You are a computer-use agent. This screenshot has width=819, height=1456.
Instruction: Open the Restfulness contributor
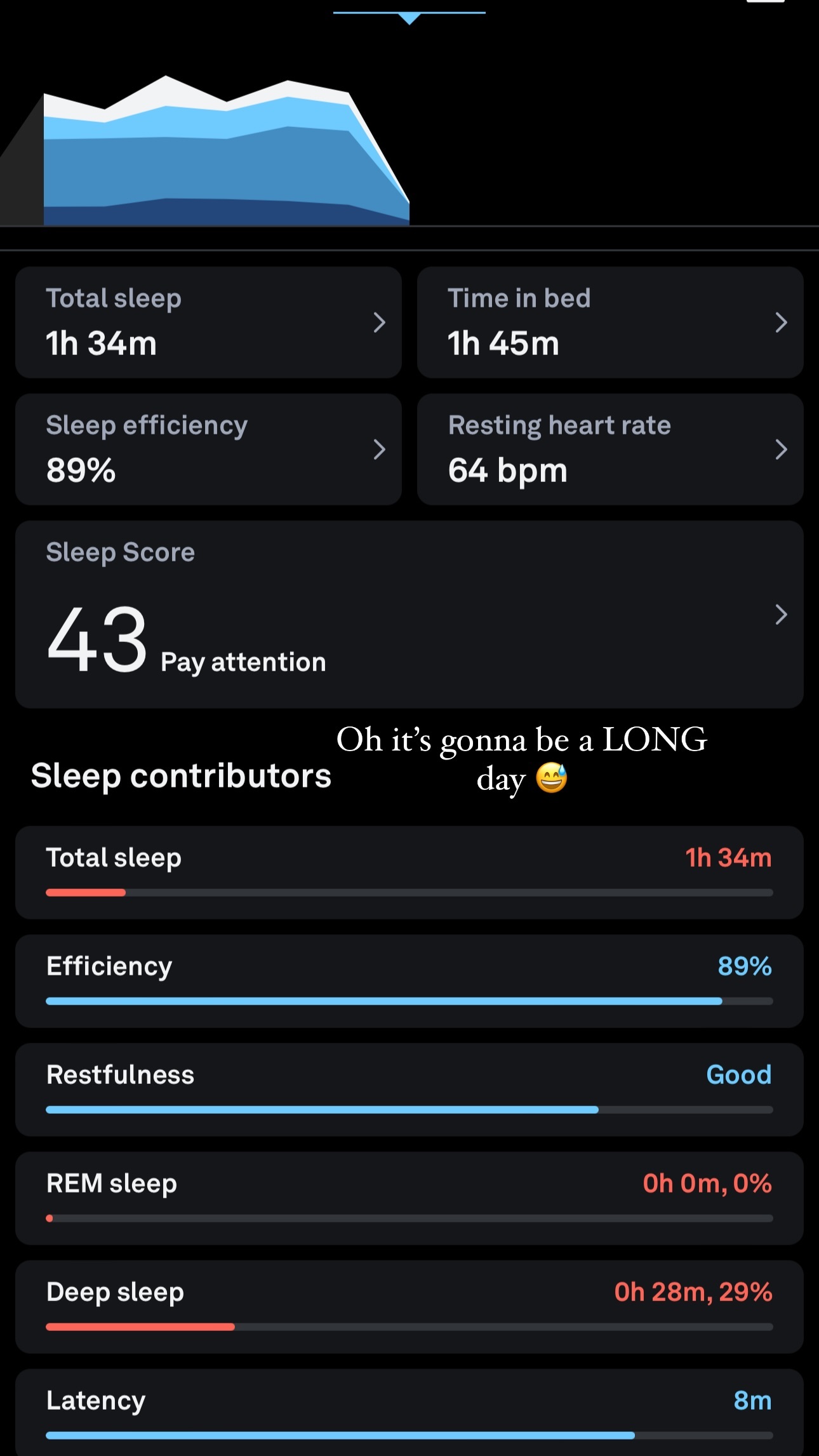point(409,1090)
